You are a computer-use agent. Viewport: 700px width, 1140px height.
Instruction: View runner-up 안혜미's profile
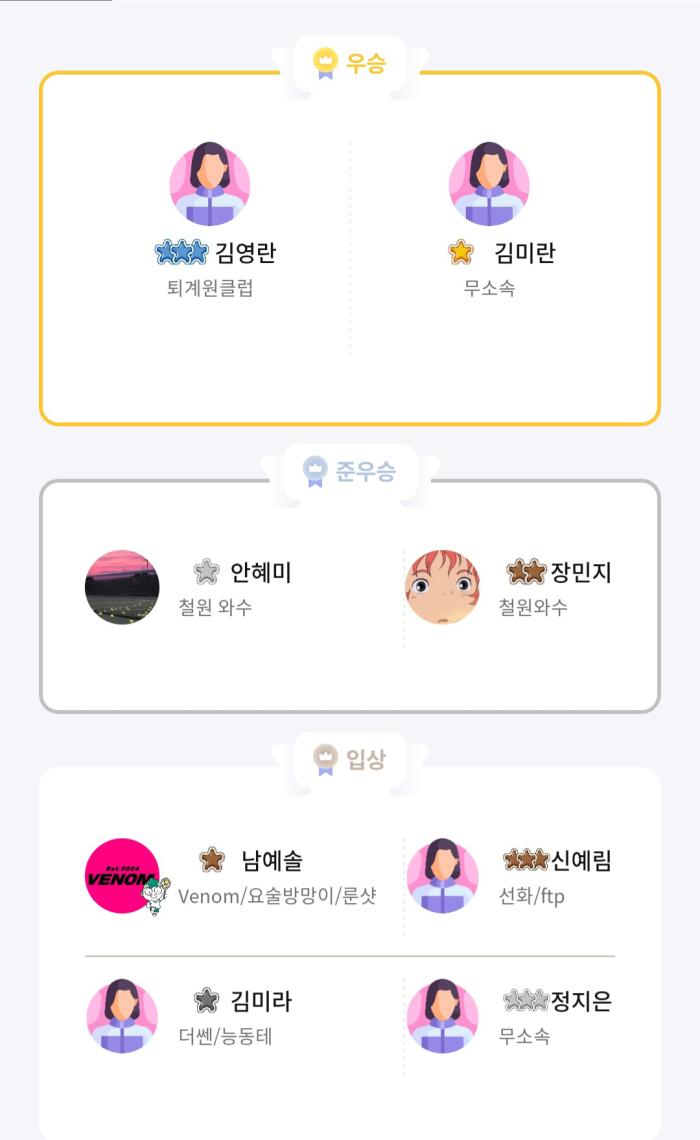pos(122,588)
